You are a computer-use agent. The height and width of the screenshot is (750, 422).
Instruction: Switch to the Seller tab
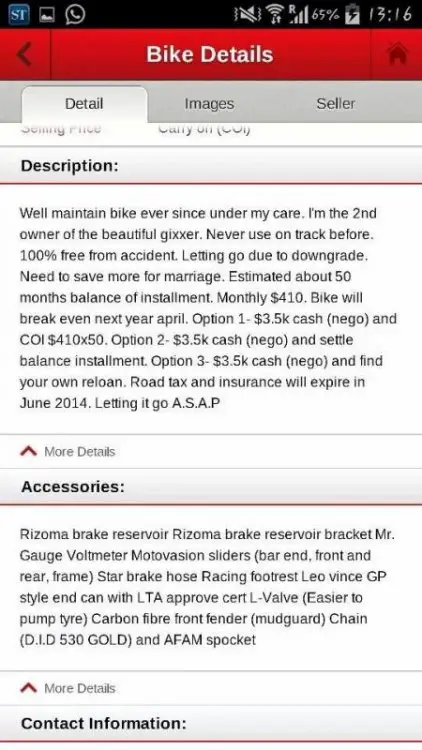pyautogui.click(x=335, y=104)
